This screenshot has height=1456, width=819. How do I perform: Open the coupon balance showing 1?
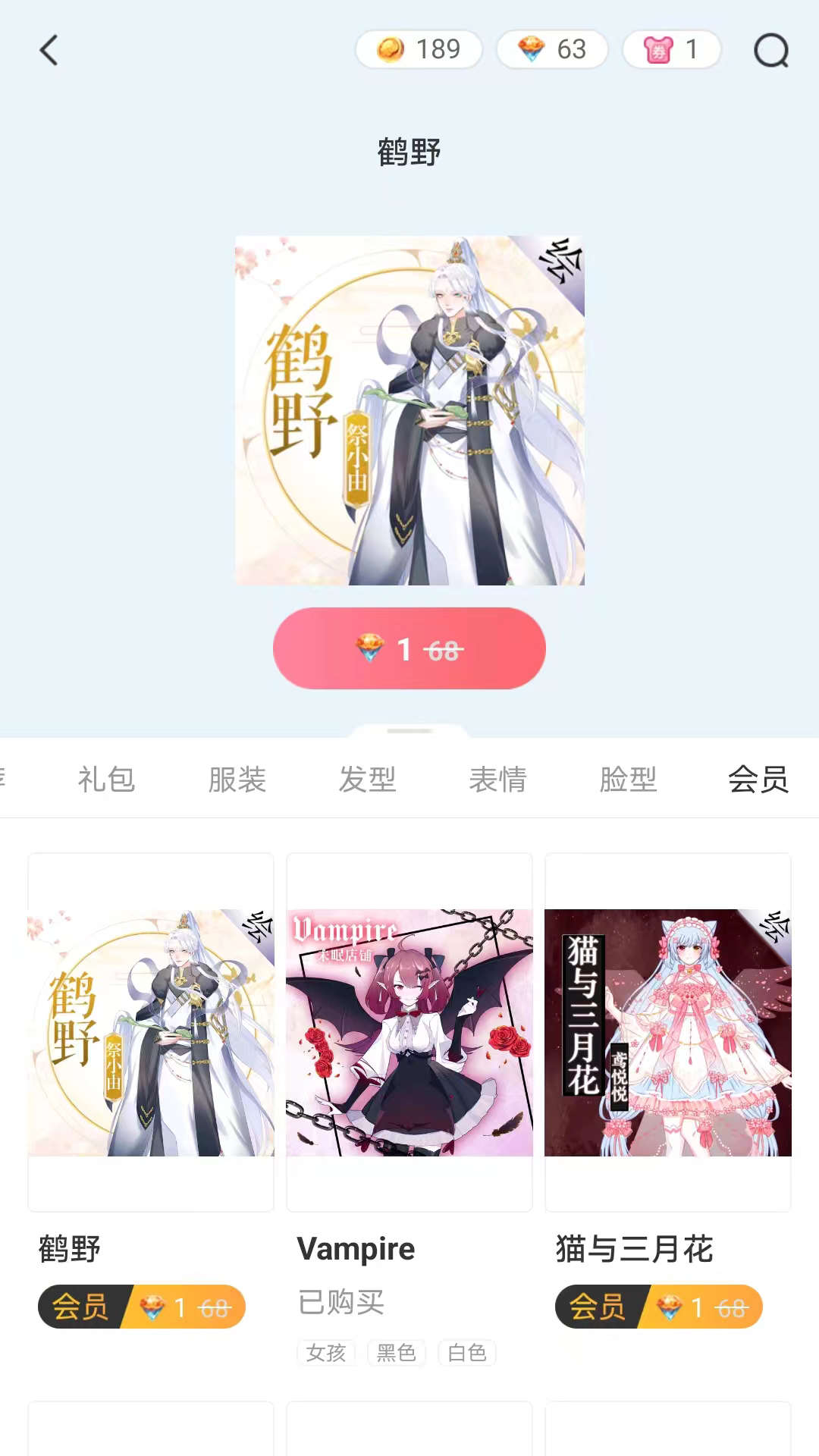coord(671,50)
